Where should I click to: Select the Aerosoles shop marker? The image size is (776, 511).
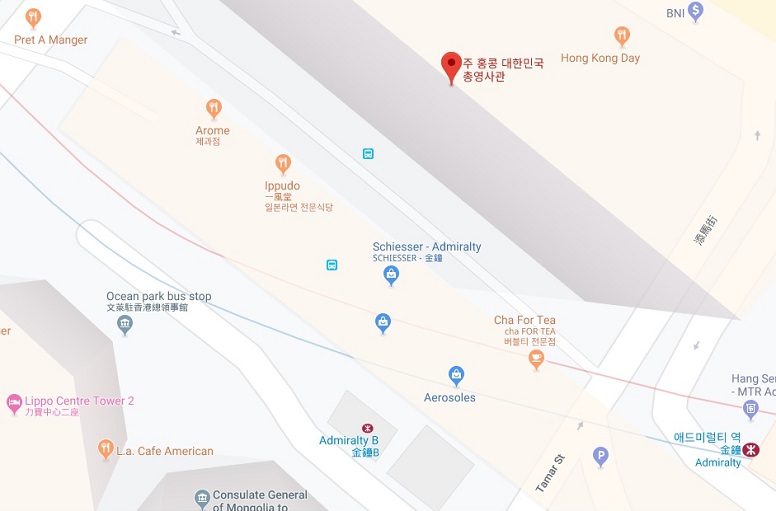pyautogui.click(x=456, y=376)
